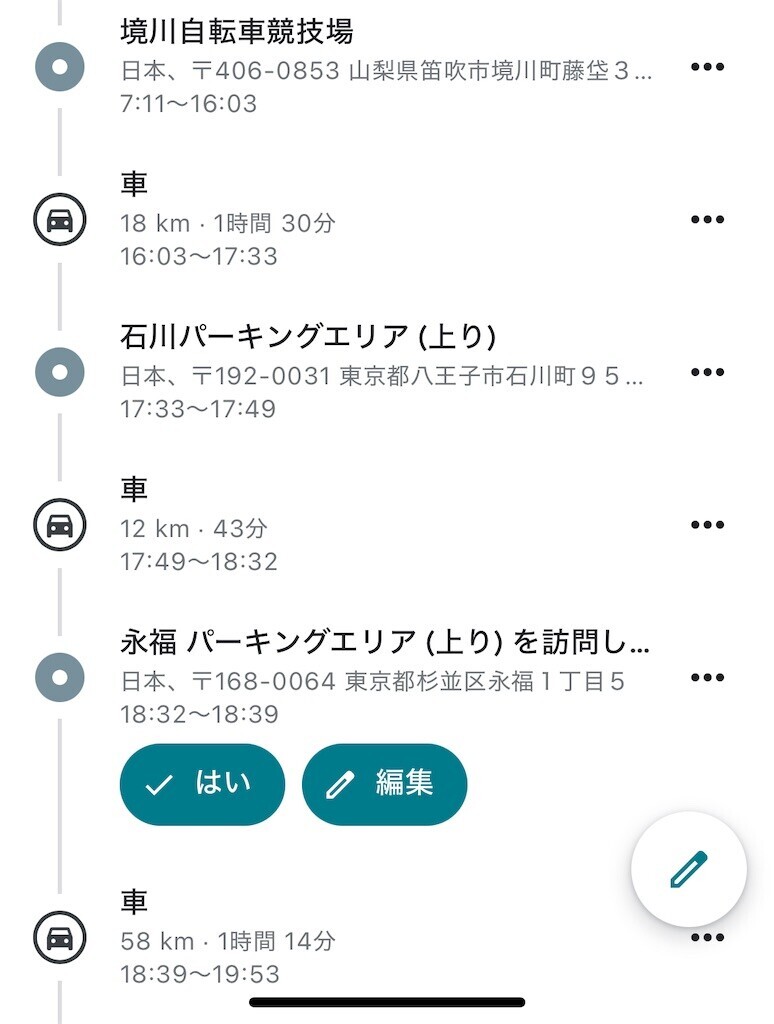
Task: Click the pencil icon inside 編集 button
Action: (341, 785)
